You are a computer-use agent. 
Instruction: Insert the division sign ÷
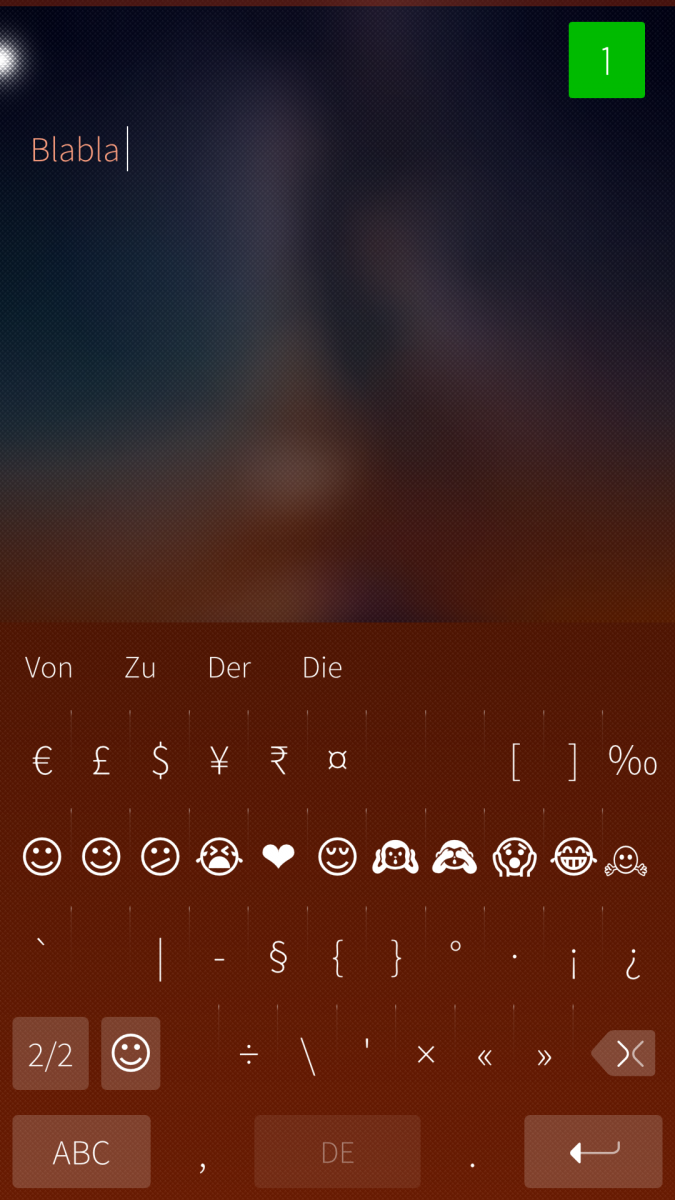pyautogui.click(x=249, y=1055)
